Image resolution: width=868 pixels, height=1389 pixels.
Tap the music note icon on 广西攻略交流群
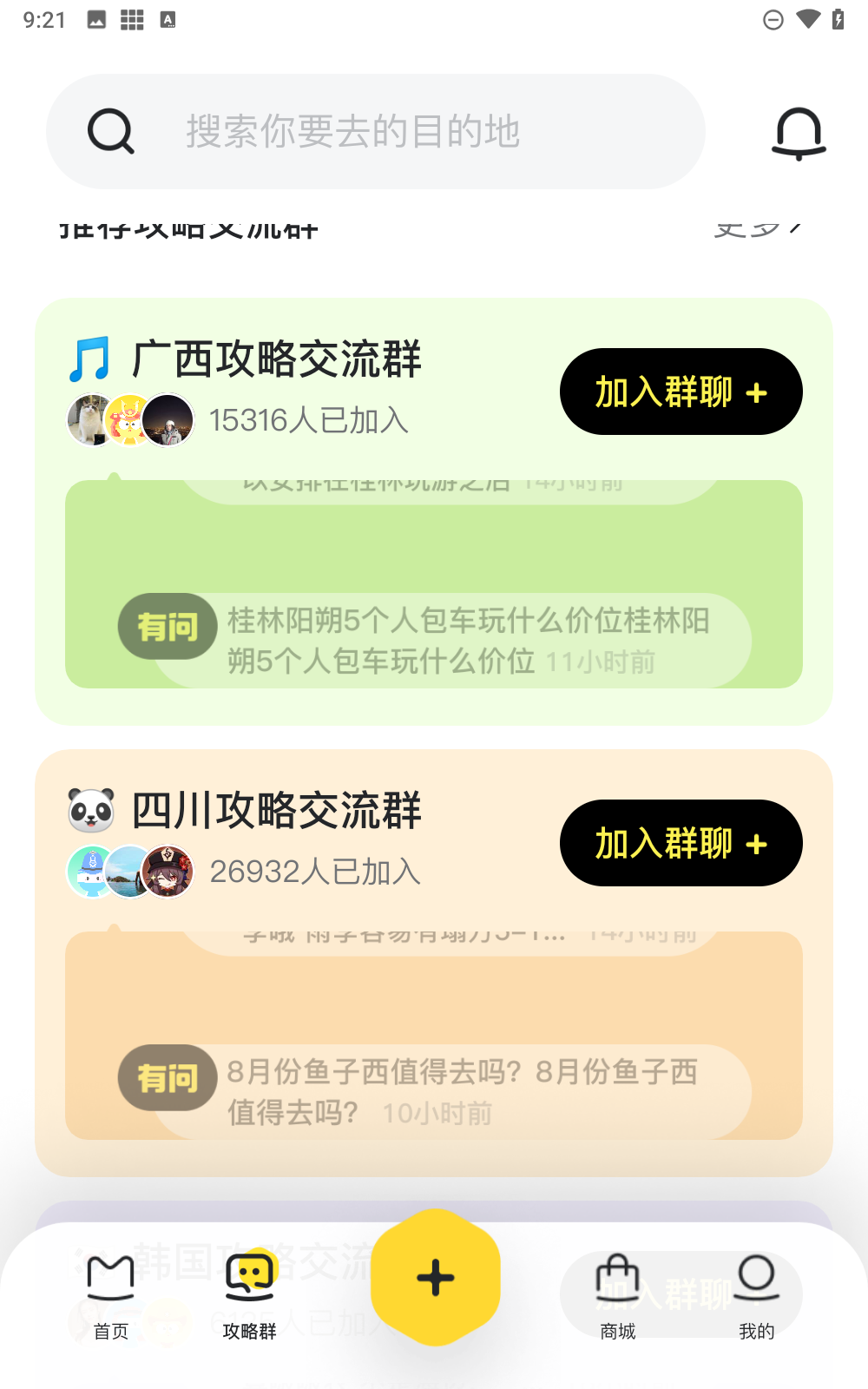pos(90,357)
